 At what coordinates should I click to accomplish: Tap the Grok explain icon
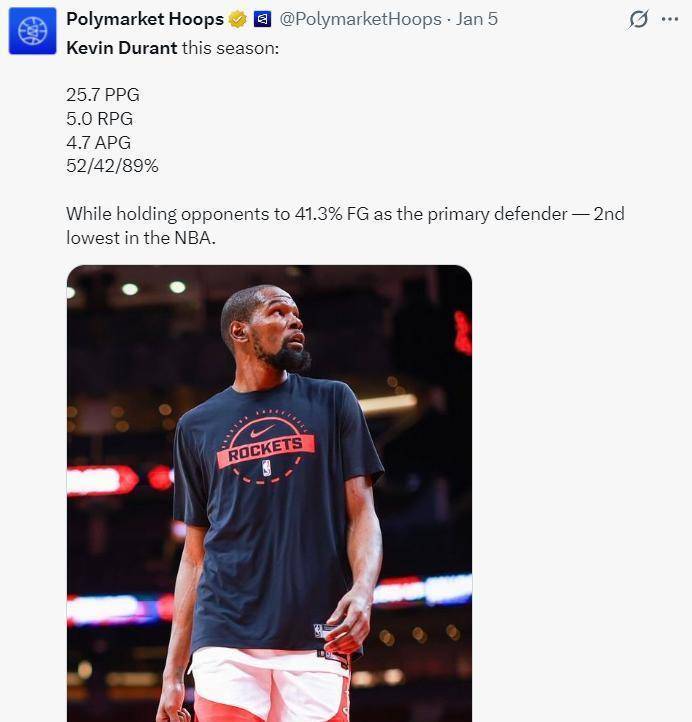(x=637, y=20)
